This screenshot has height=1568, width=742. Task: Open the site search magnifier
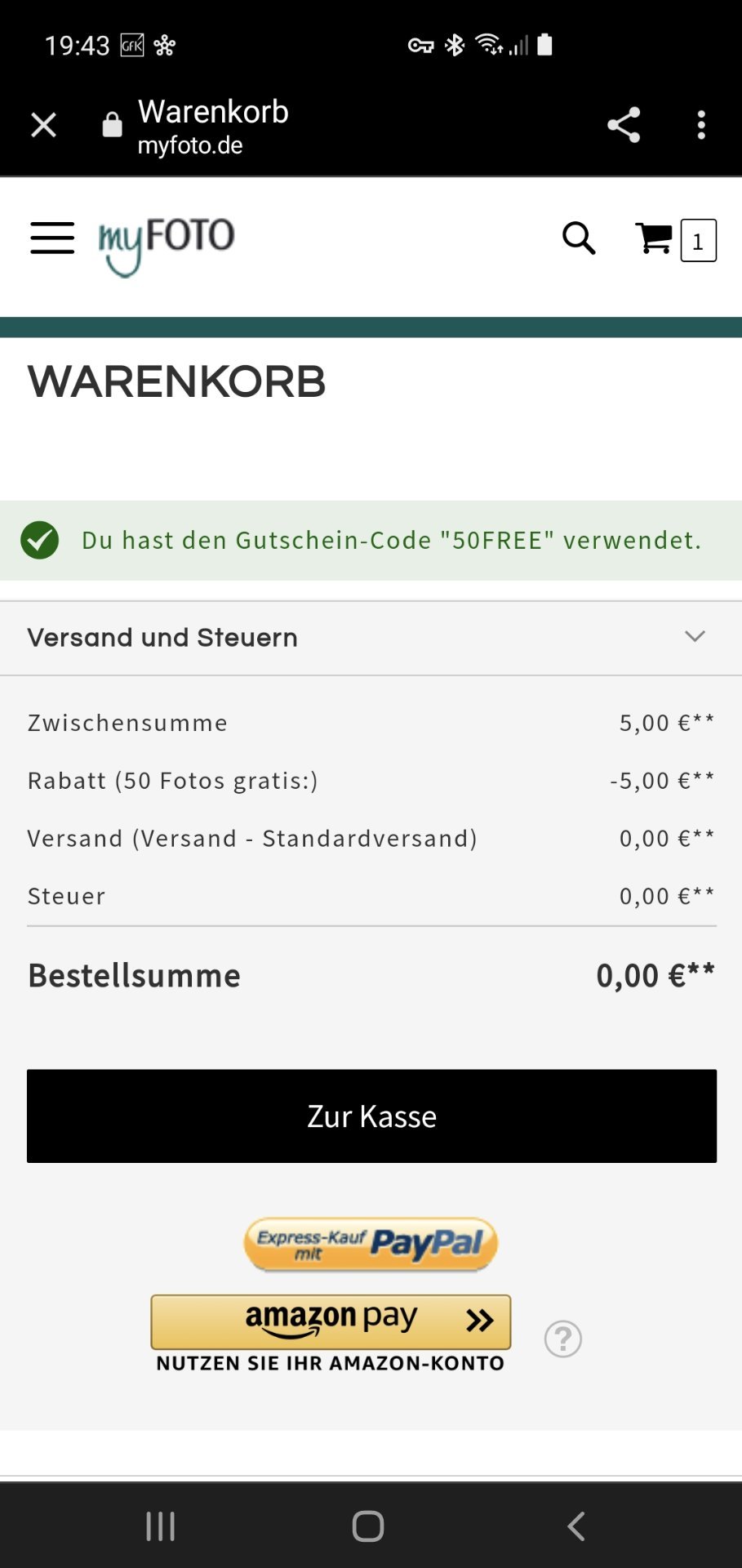click(x=579, y=238)
